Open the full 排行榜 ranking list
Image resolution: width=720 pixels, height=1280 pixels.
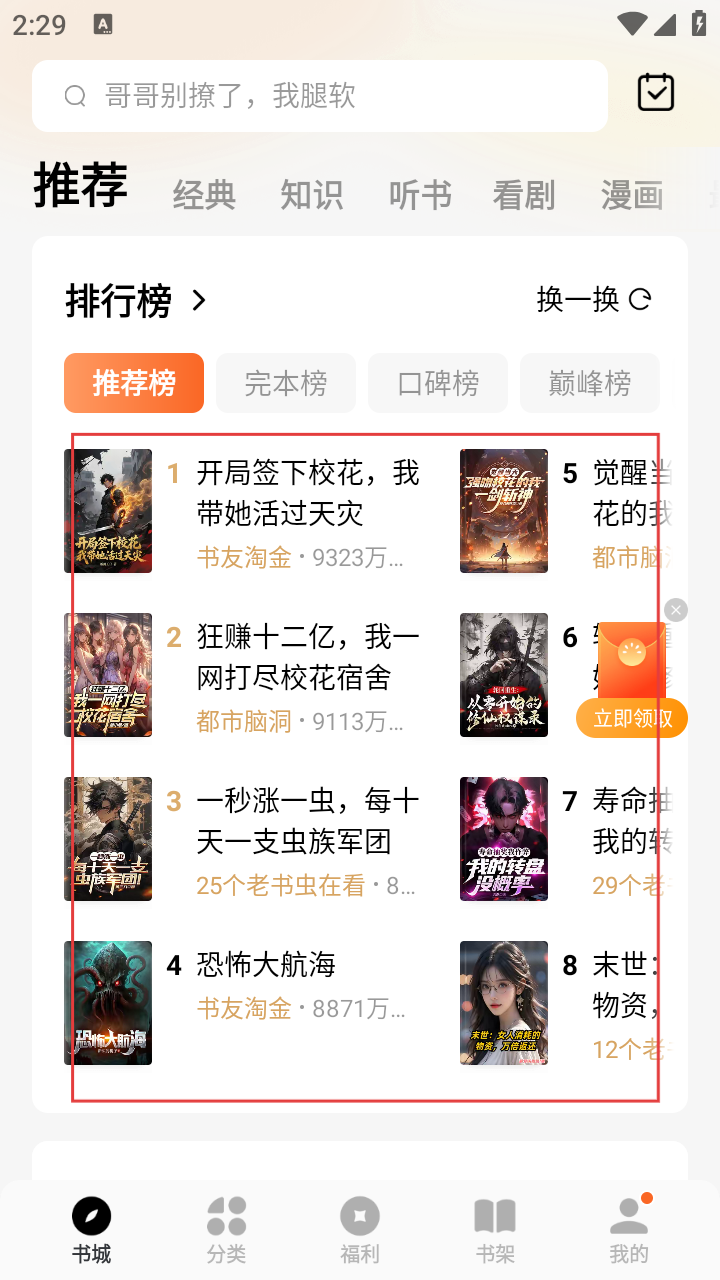[136, 300]
